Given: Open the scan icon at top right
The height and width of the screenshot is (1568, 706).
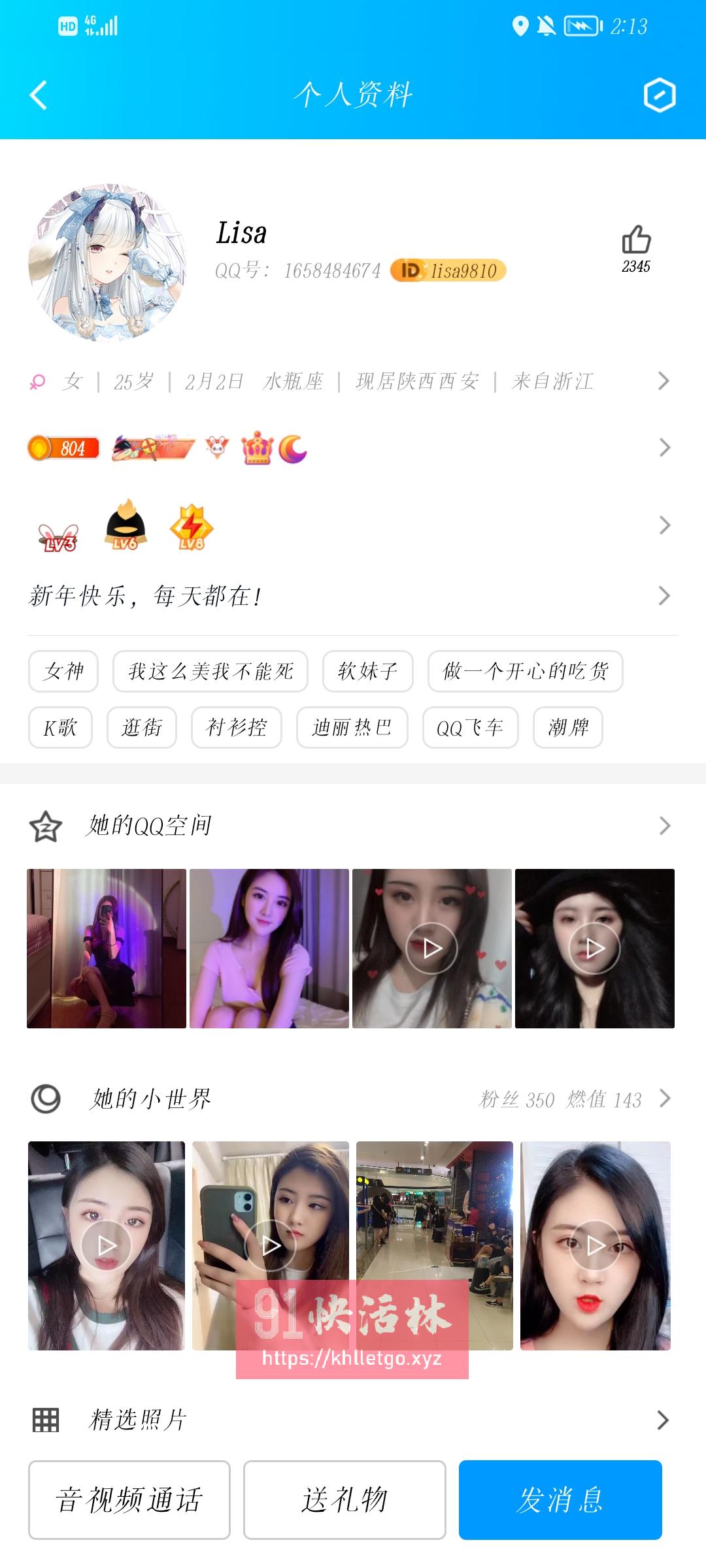Looking at the screenshot, I should click(x=662, y=95).
